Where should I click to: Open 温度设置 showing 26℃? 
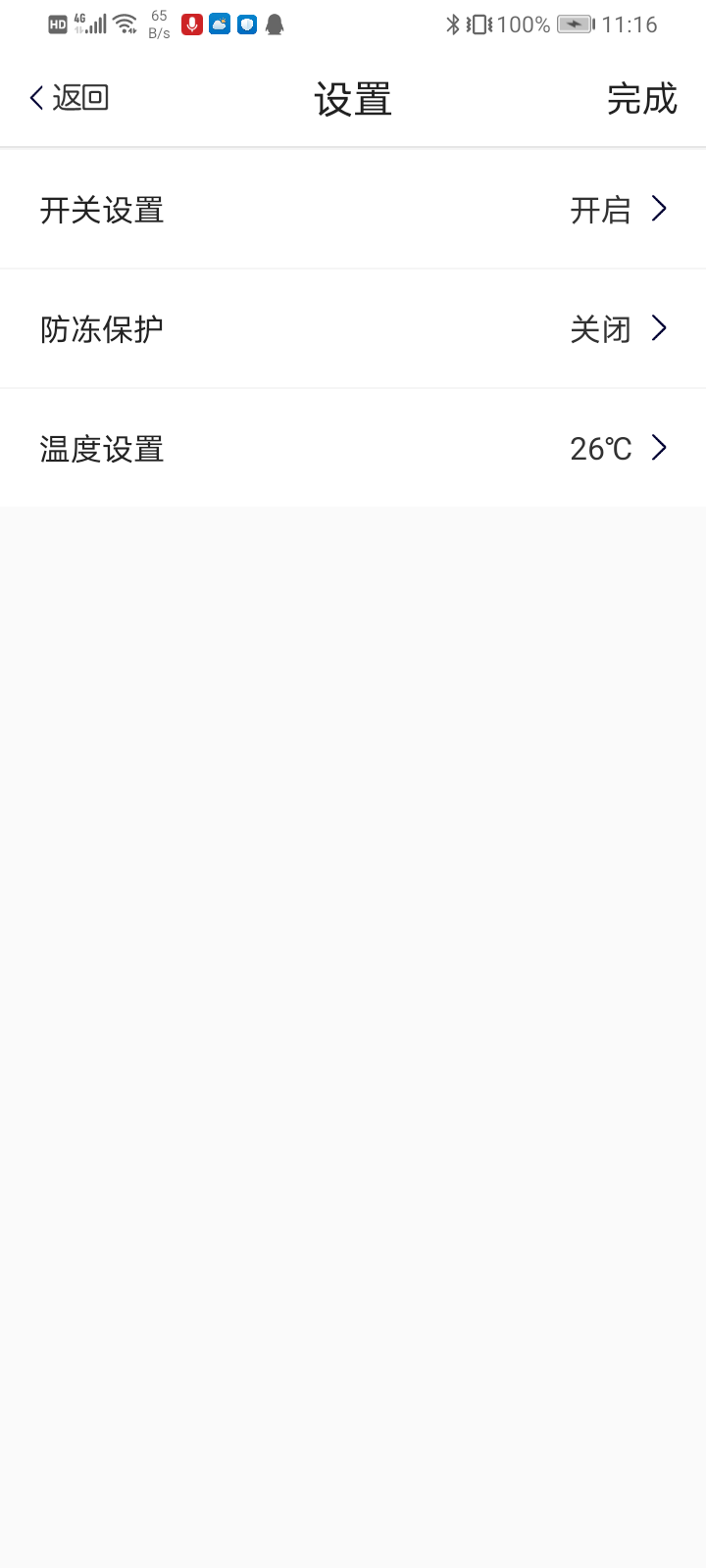[353, 449]
